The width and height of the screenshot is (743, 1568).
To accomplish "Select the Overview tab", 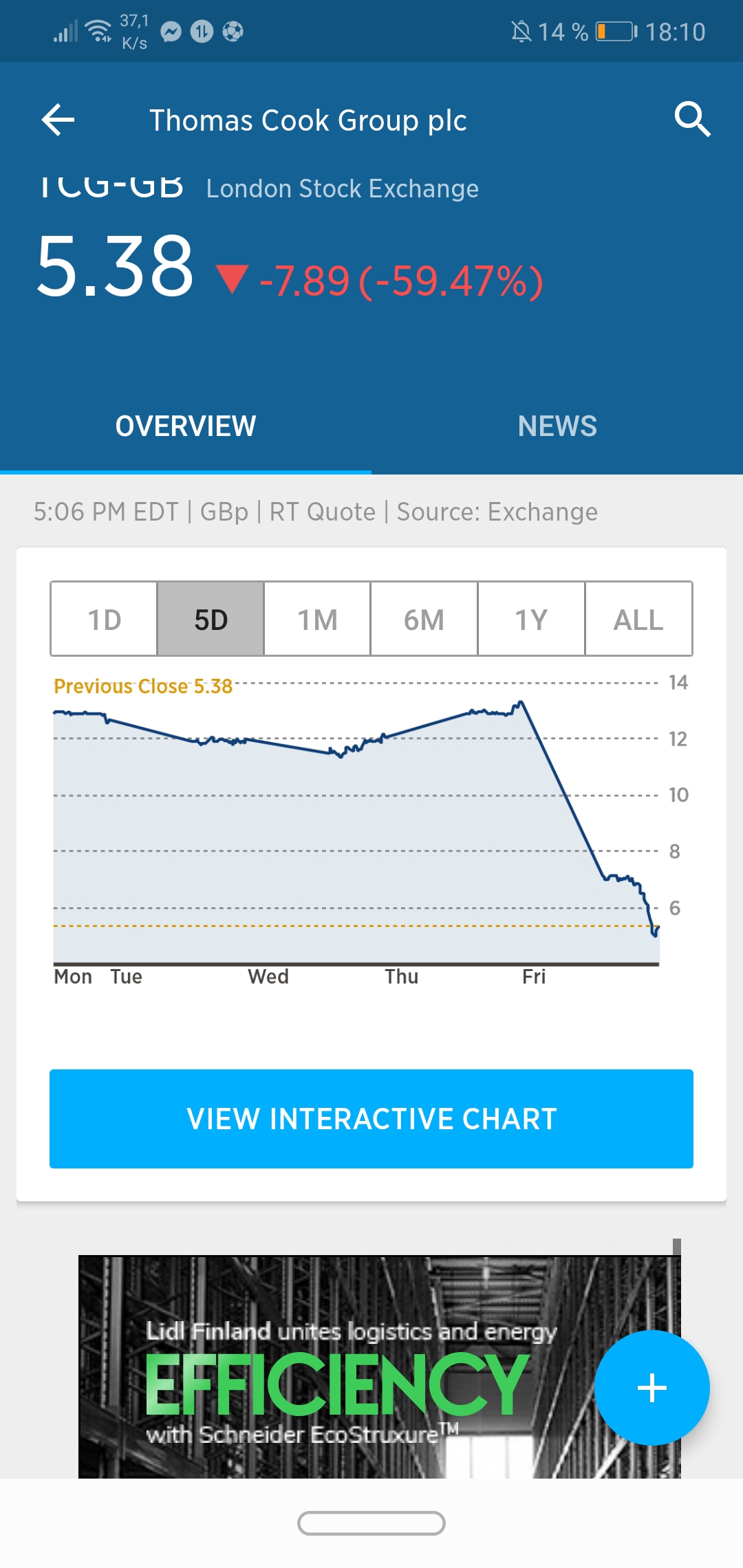I will coord(186,426).
